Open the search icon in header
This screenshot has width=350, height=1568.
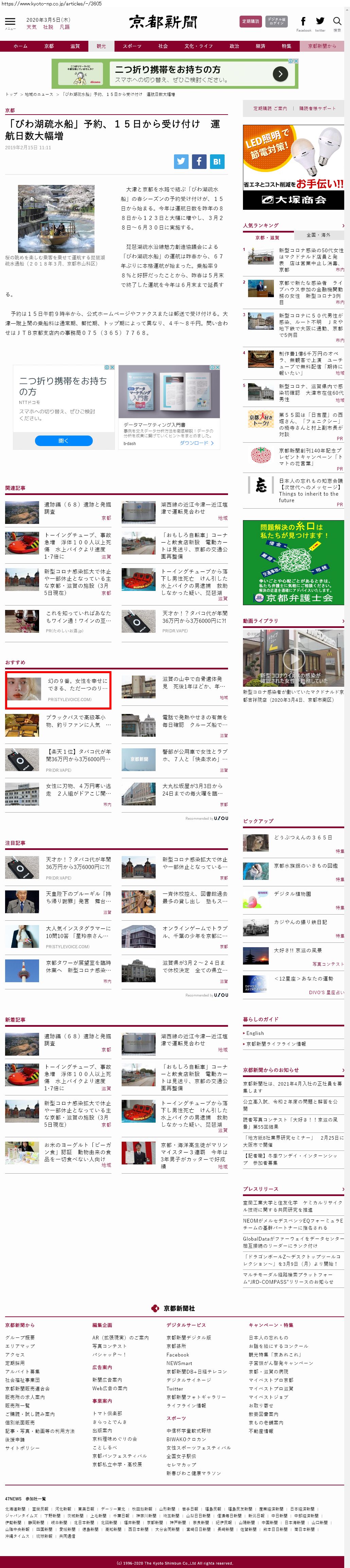337,22
